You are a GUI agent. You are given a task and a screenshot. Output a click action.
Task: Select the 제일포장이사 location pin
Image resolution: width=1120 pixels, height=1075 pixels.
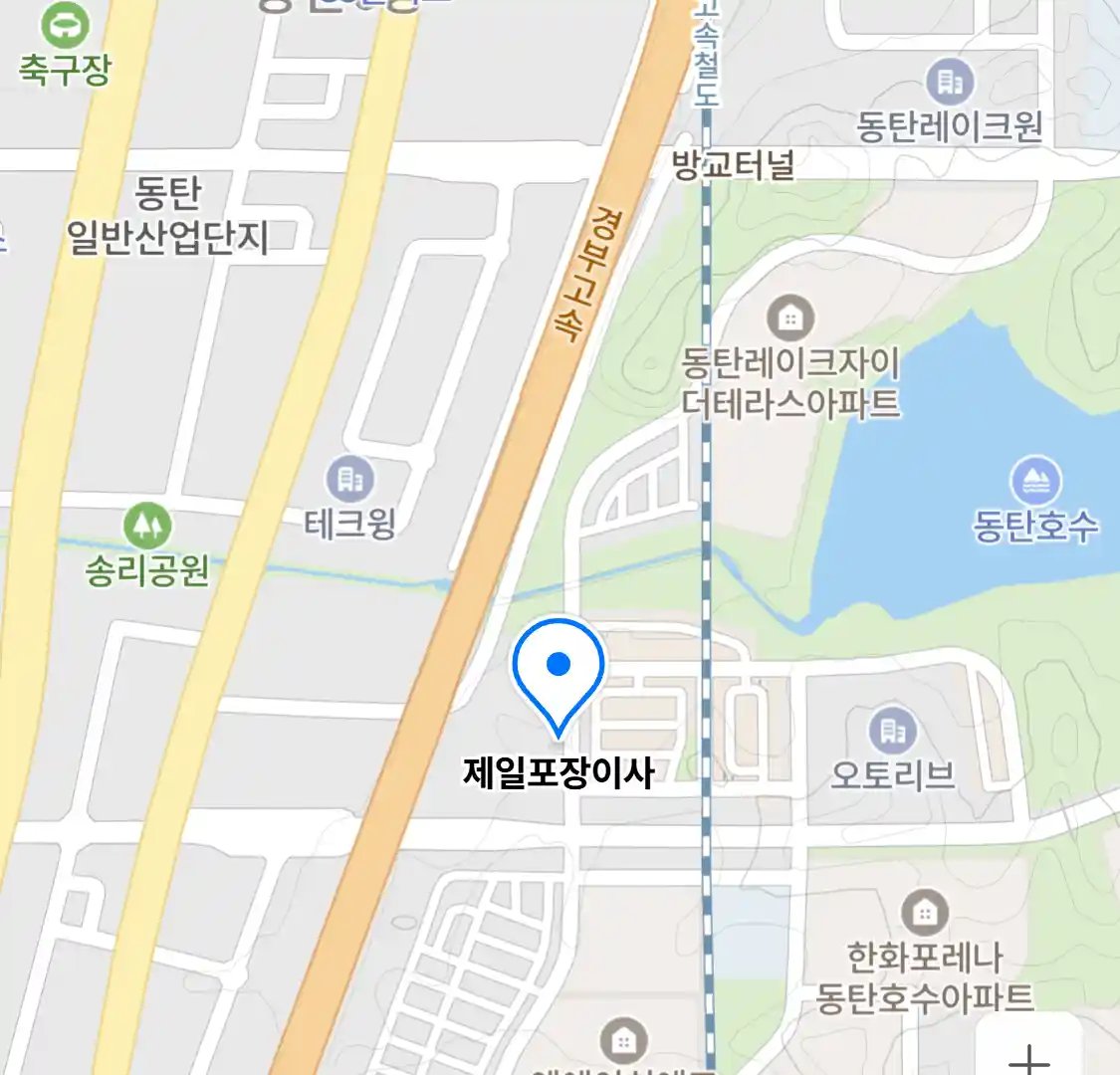[x=559, y=665]
